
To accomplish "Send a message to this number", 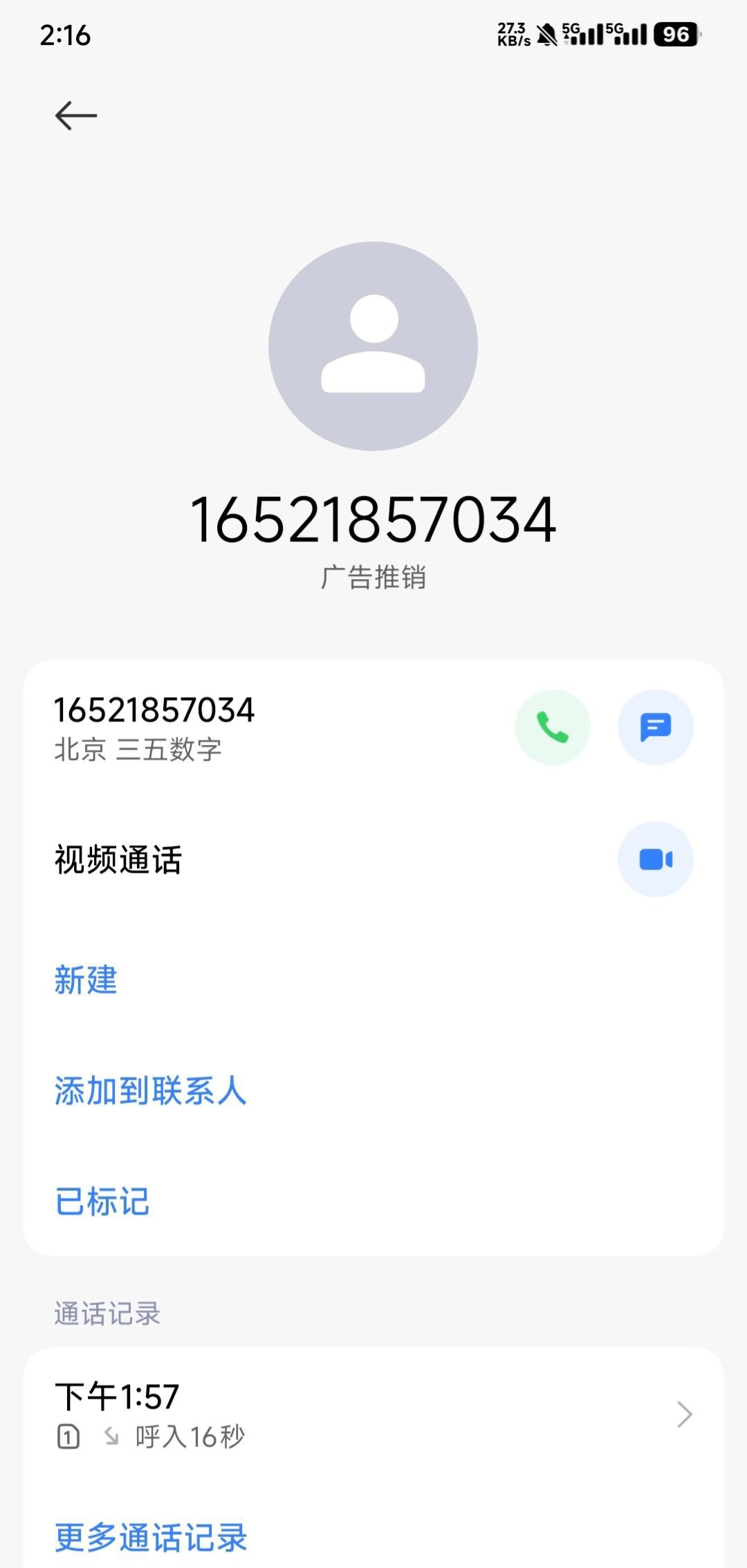I will click(655, 727).
